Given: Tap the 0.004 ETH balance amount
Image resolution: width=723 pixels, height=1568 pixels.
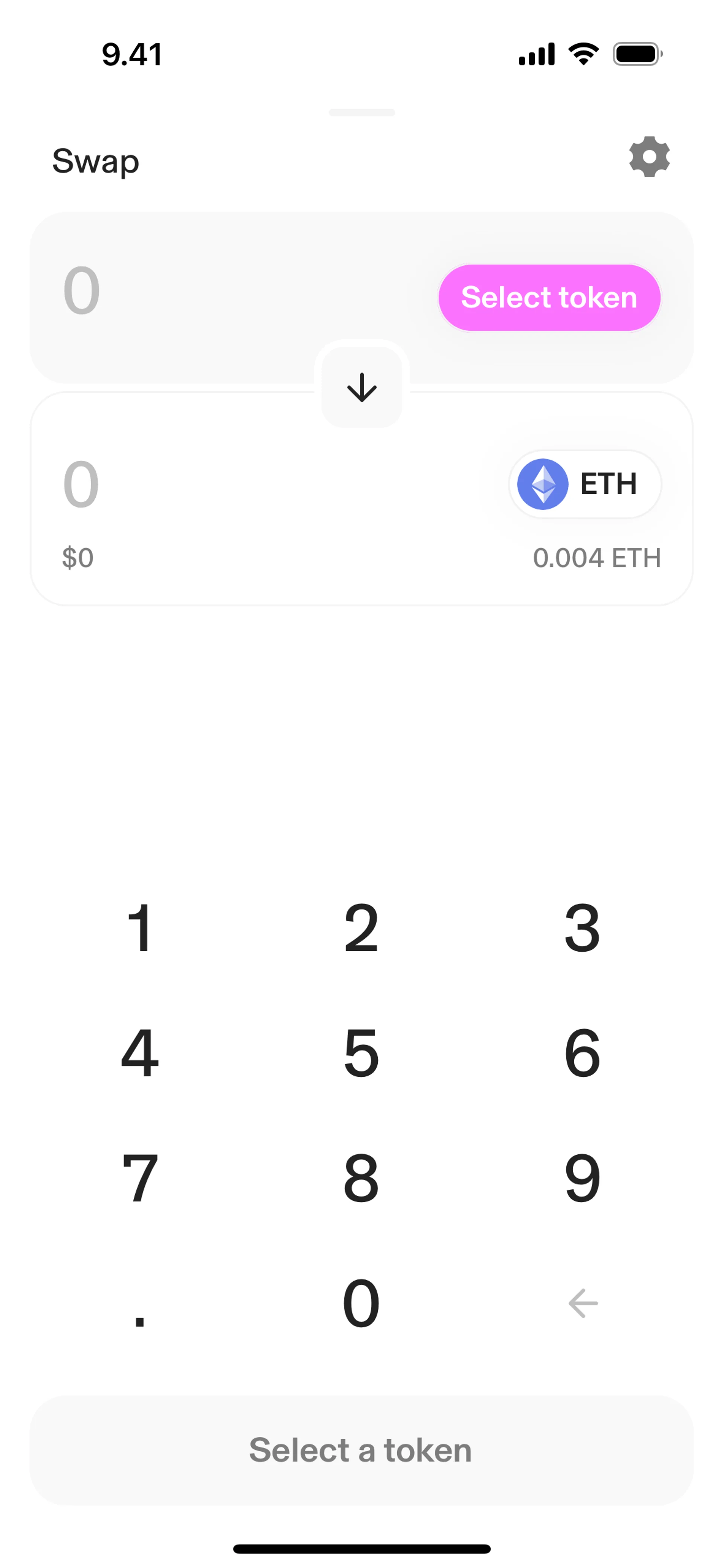Looking at the screenshot, I should 596,558.
